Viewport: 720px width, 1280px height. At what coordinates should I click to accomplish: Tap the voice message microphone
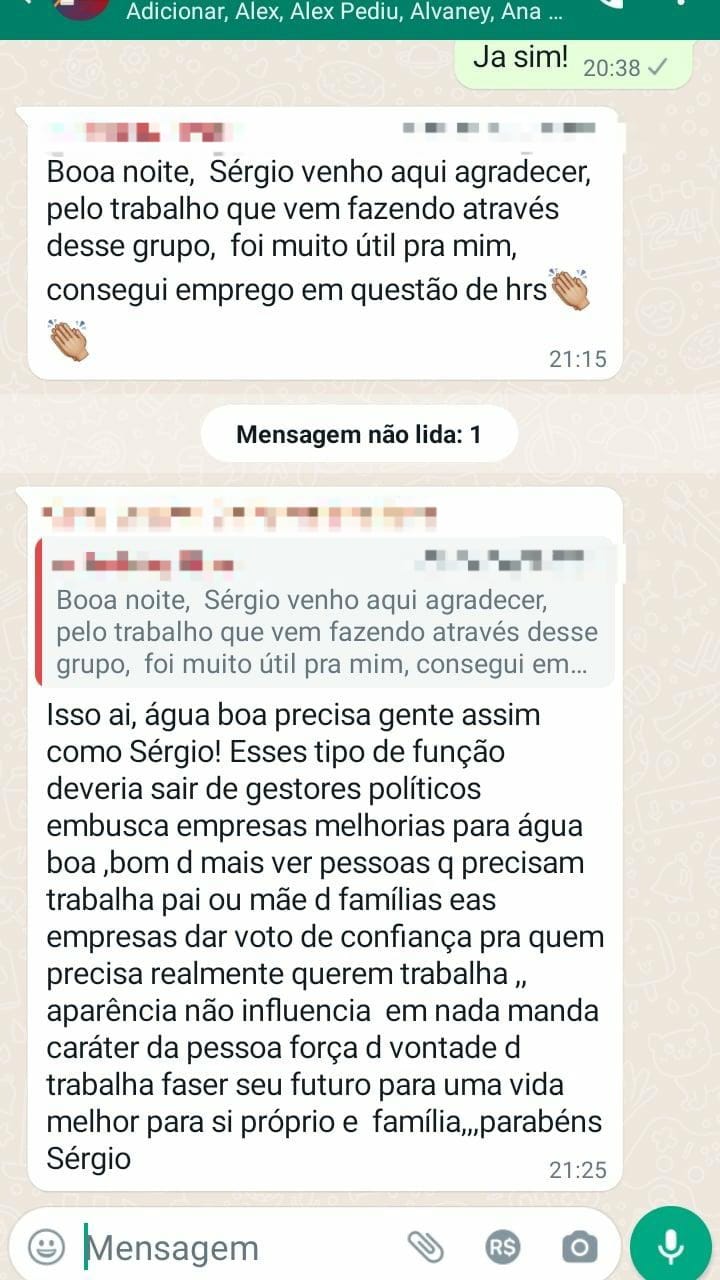(x=671, y=1246)
